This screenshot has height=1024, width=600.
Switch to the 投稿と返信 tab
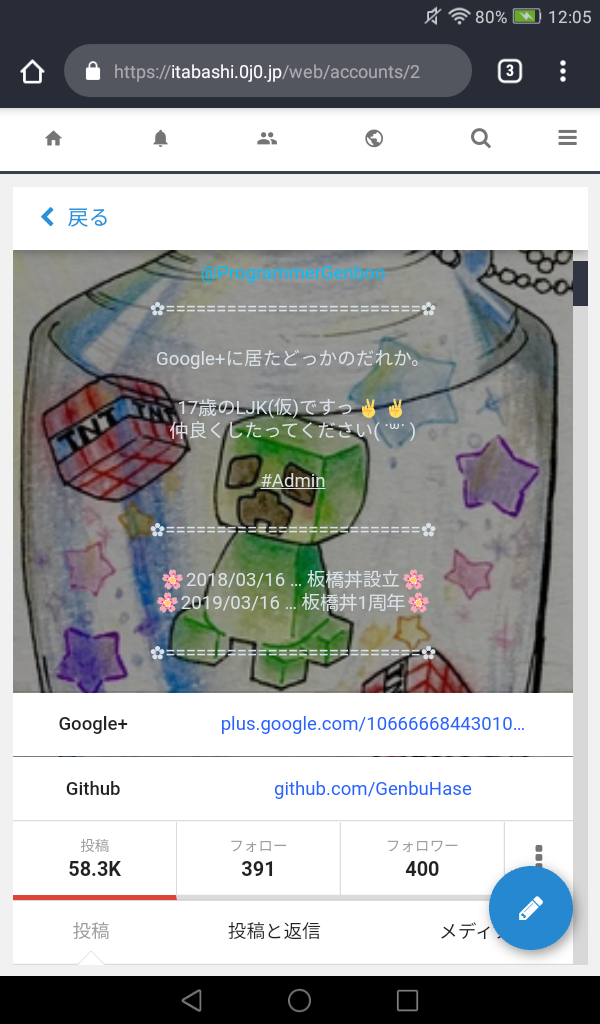pyautogui.click(x=274, y=931)
